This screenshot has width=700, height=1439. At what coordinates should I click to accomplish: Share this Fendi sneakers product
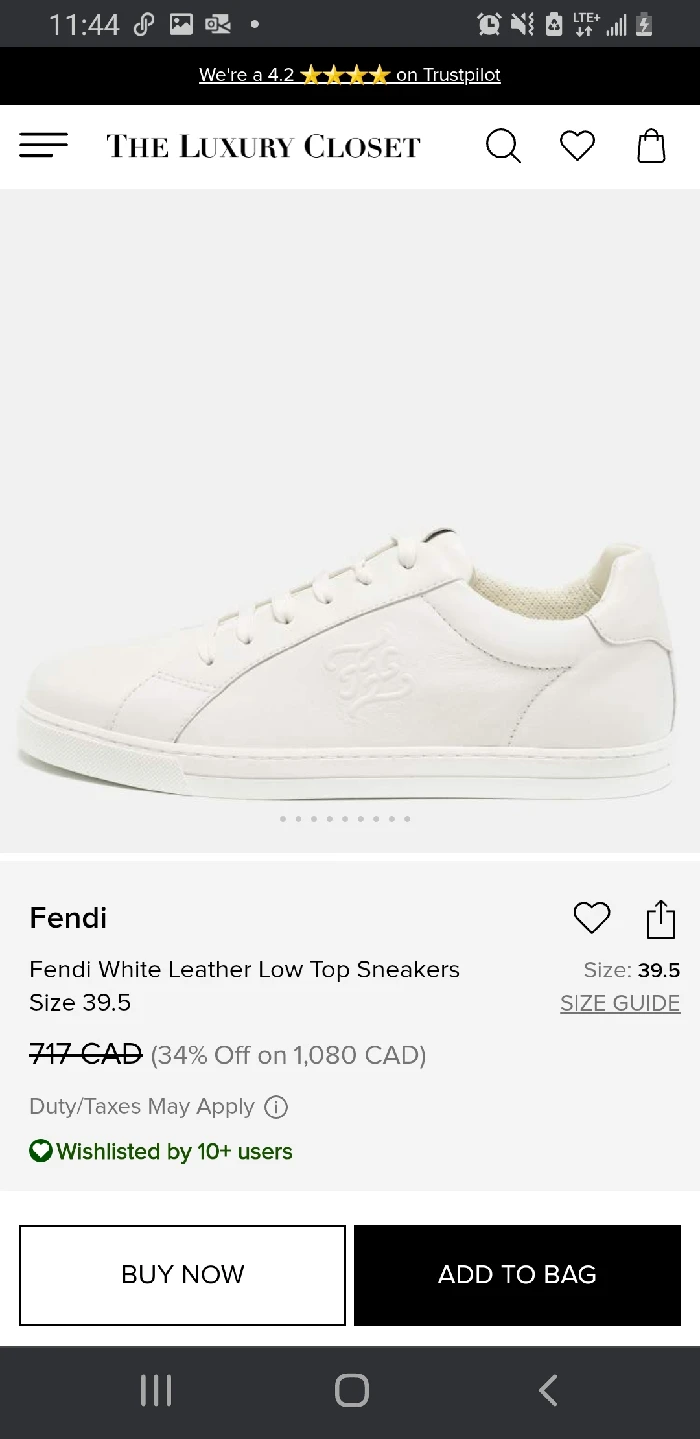(x=660, y=918)
